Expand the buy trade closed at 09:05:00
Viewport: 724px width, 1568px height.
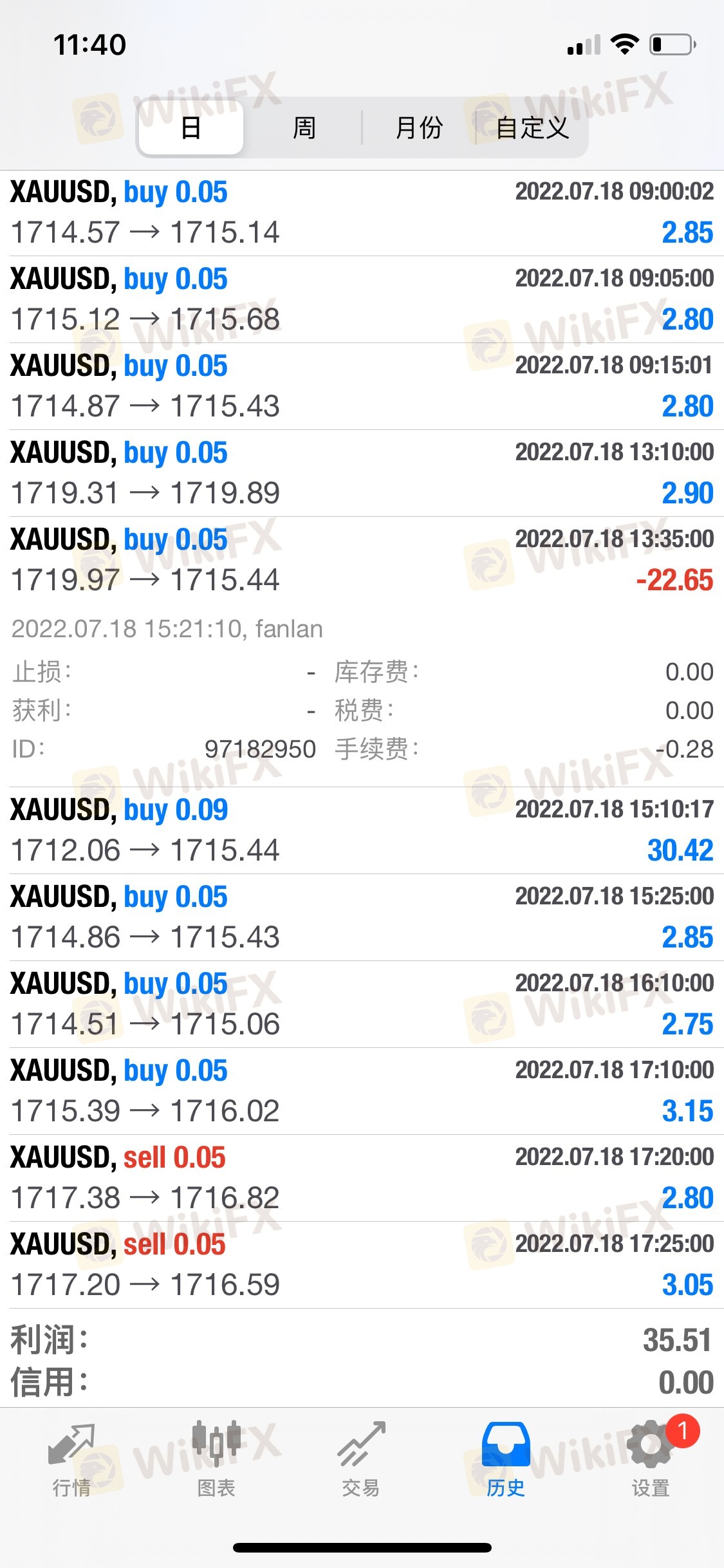[362, 299]
